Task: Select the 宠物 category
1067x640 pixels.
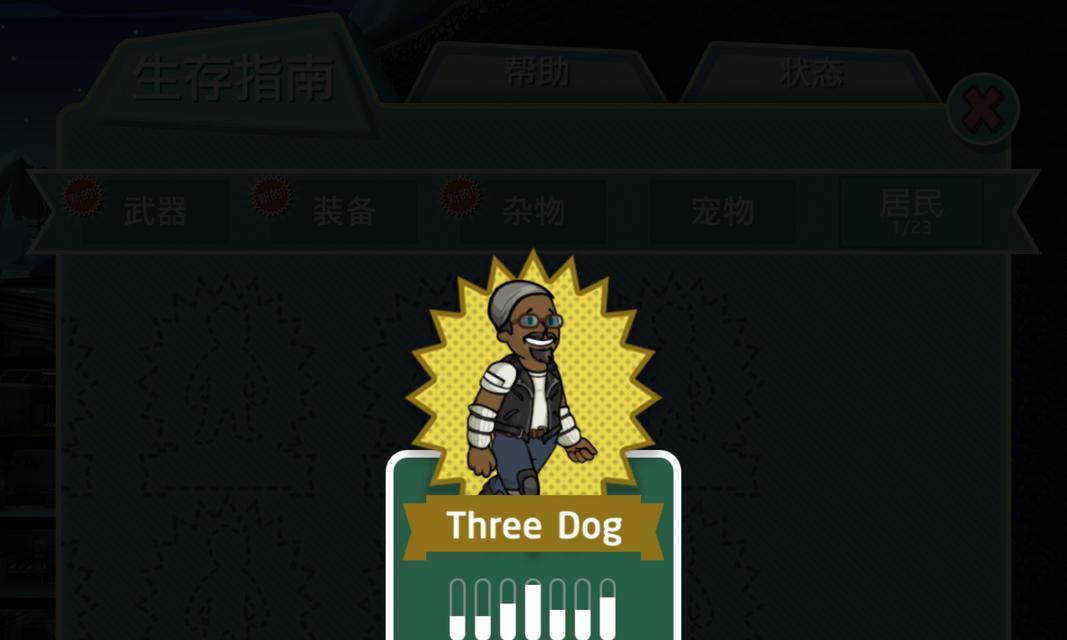Action: coord(722,211)
